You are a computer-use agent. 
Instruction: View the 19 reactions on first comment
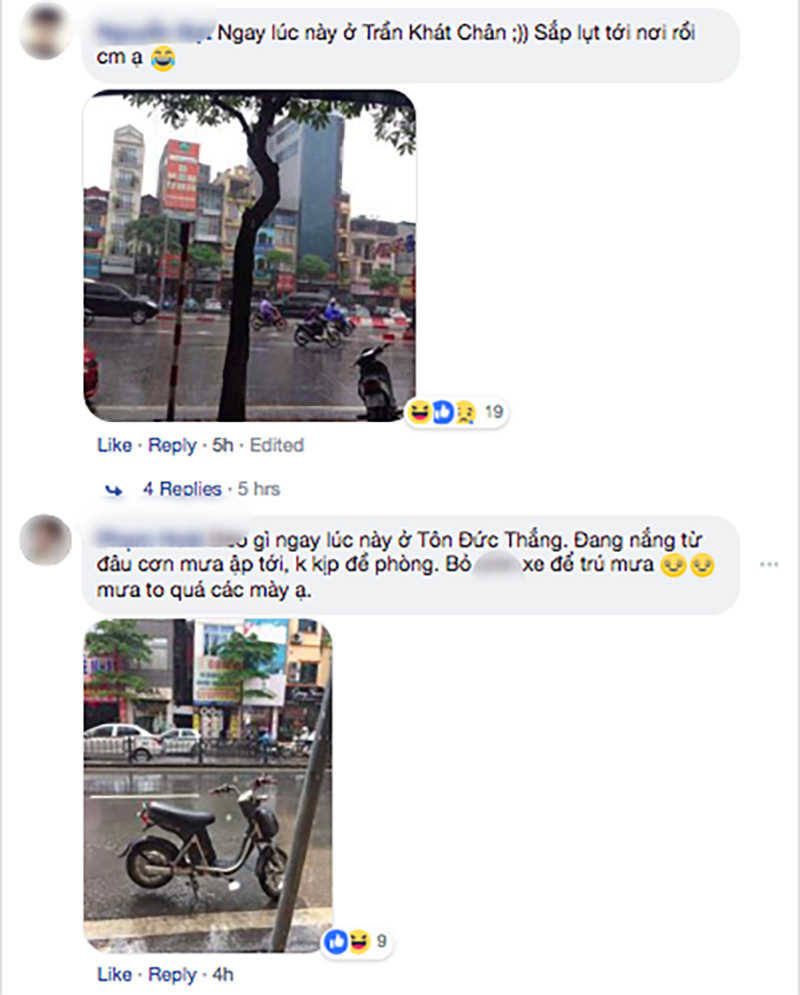pos(456,411)
